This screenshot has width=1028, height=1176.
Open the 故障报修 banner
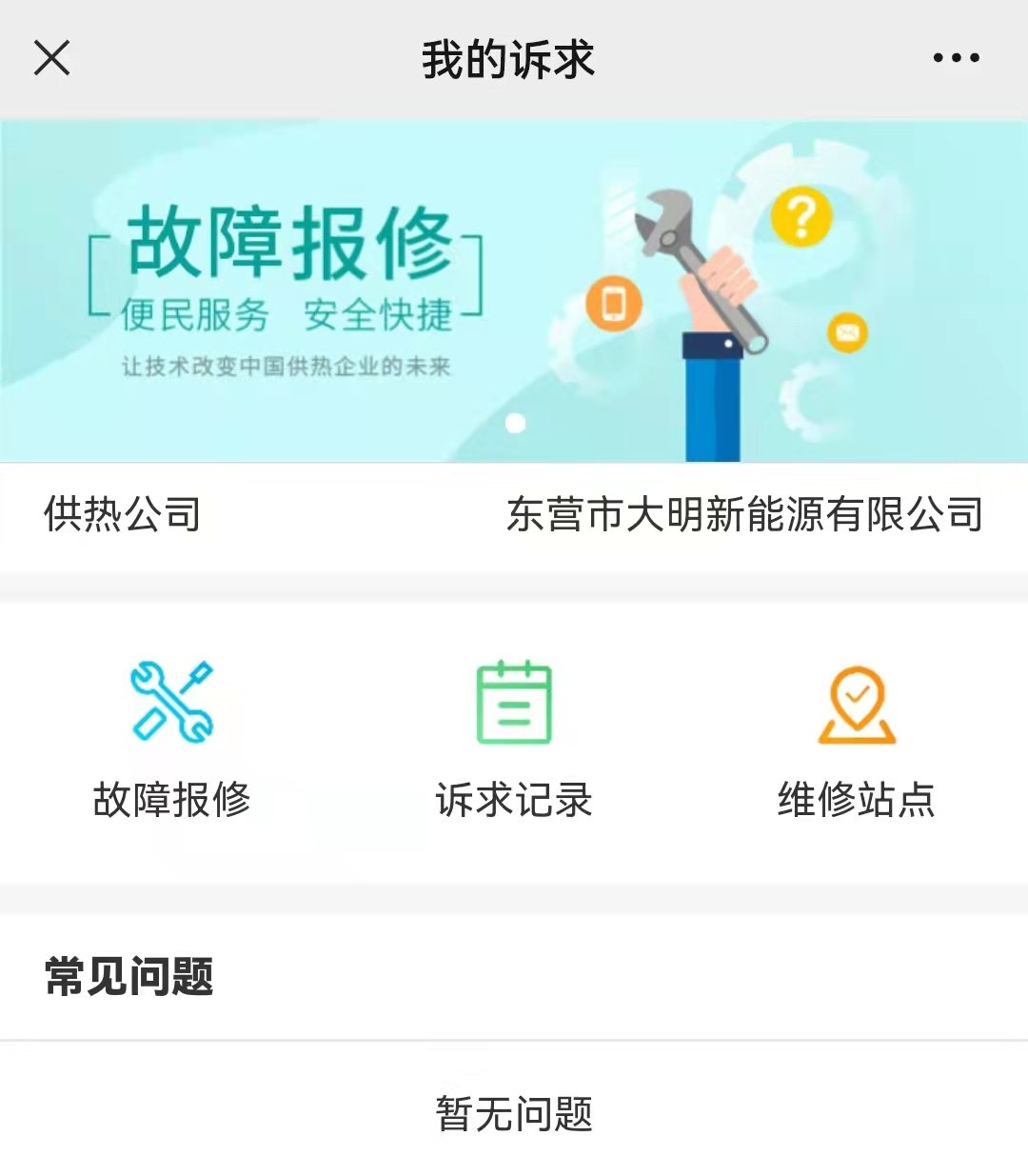tap(514, 290)
